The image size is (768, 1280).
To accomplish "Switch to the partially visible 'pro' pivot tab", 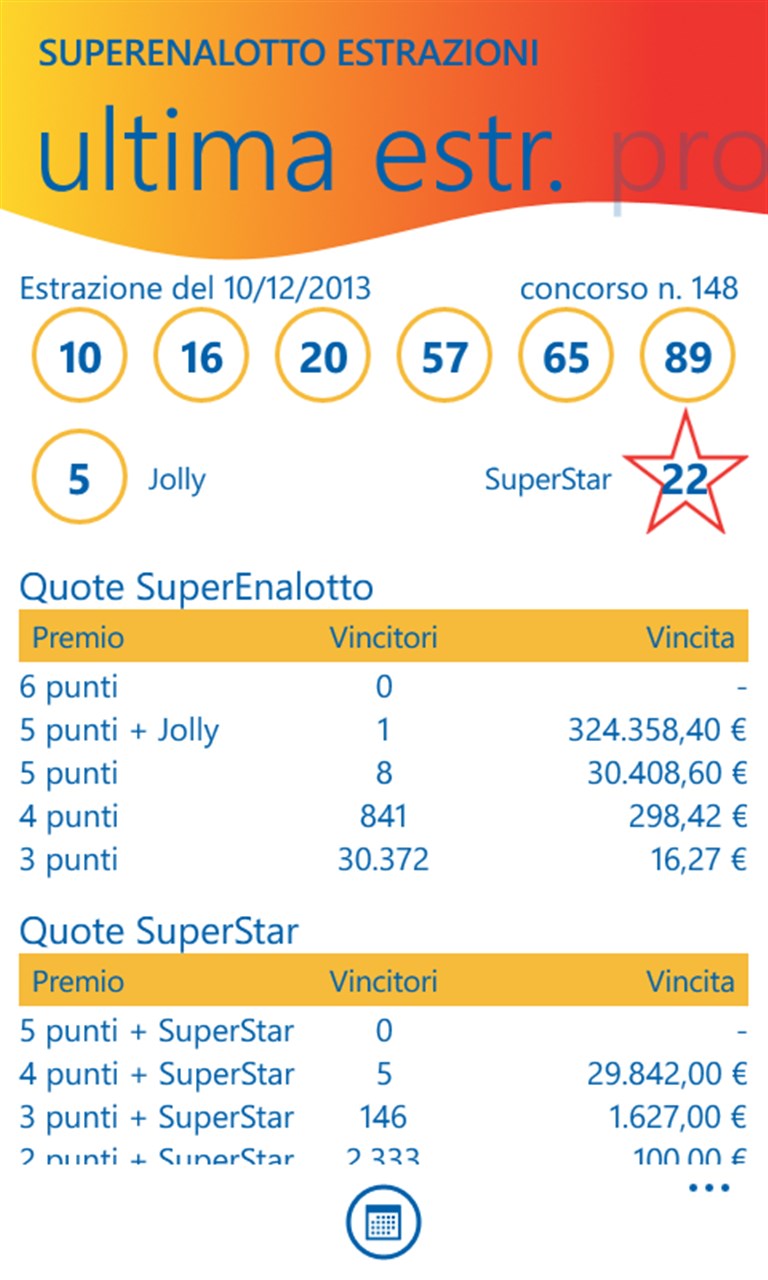I will [x=688, y=158].
